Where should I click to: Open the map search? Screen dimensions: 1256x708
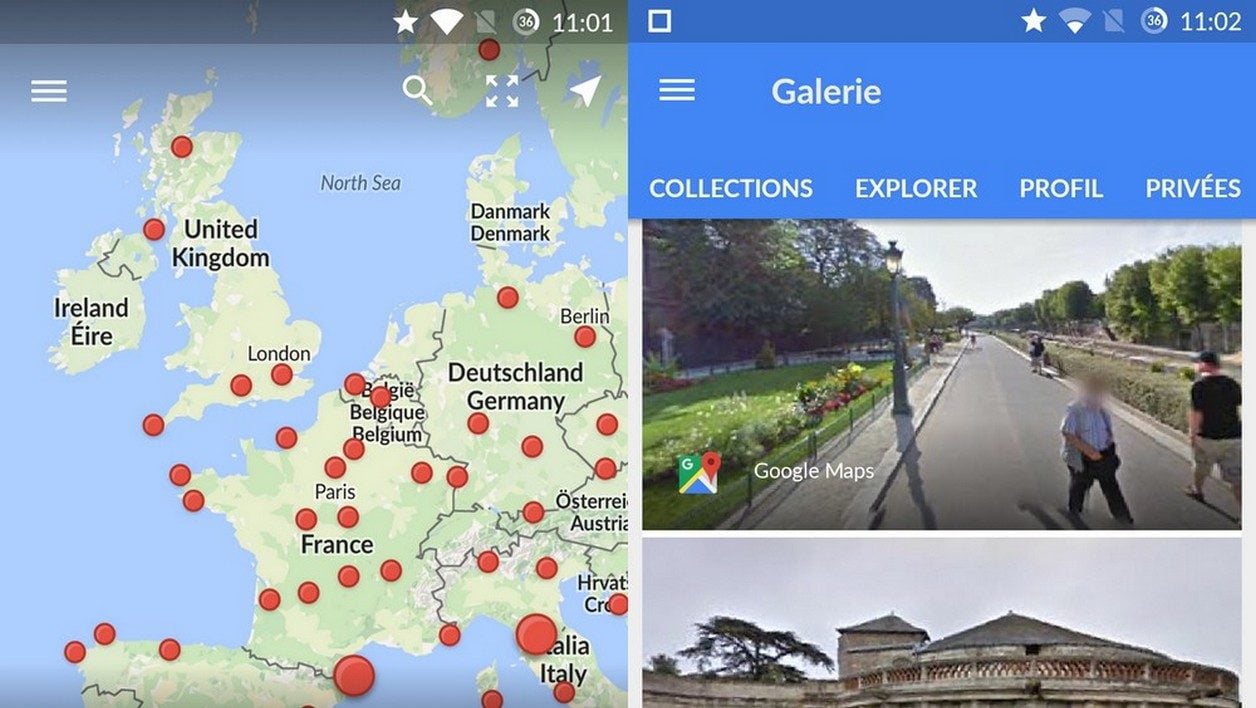click(417, 91)
